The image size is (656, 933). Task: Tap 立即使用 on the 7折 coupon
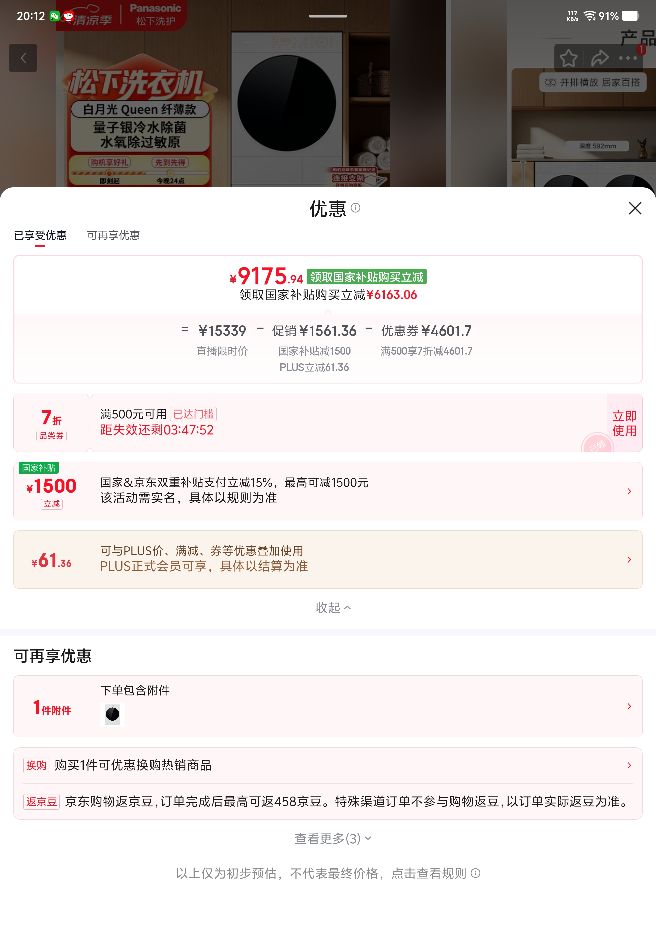(x=624, y=423)
